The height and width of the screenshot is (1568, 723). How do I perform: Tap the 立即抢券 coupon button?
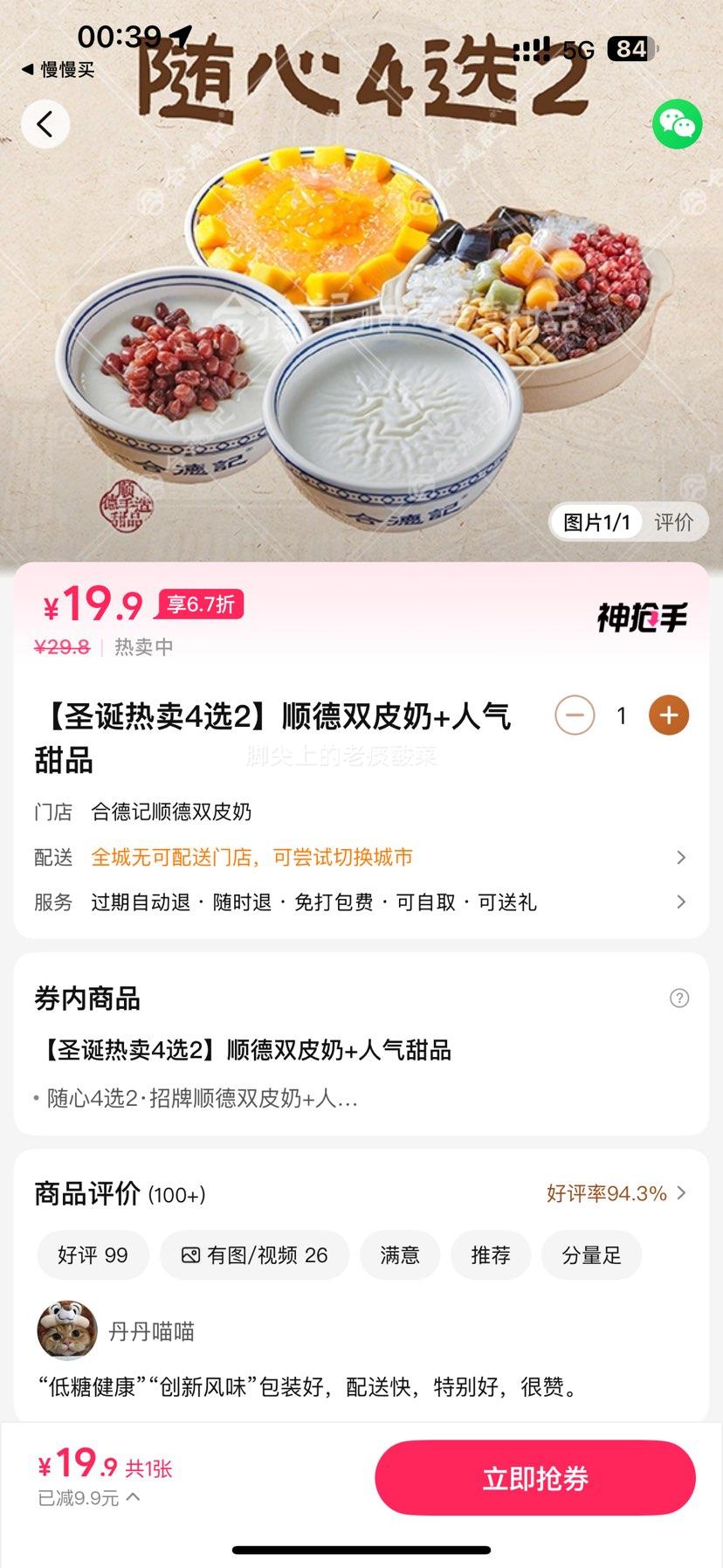coord(534,1476)
